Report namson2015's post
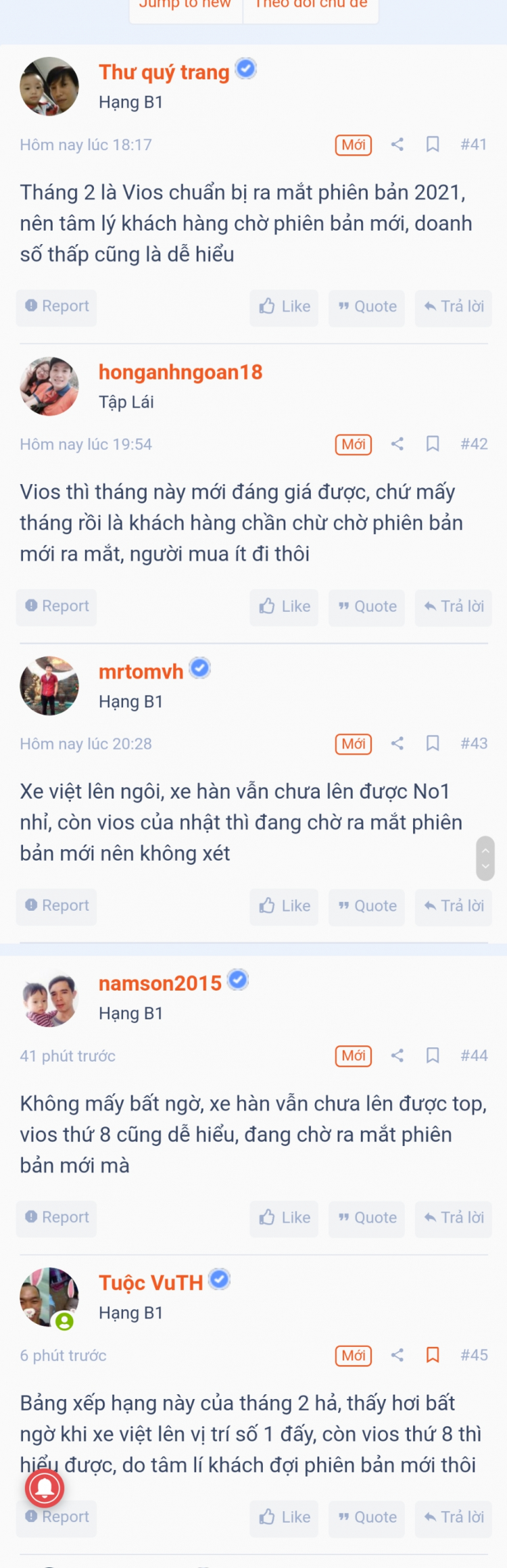Viewport: 507px width, 1568px height. point(57,1217)
